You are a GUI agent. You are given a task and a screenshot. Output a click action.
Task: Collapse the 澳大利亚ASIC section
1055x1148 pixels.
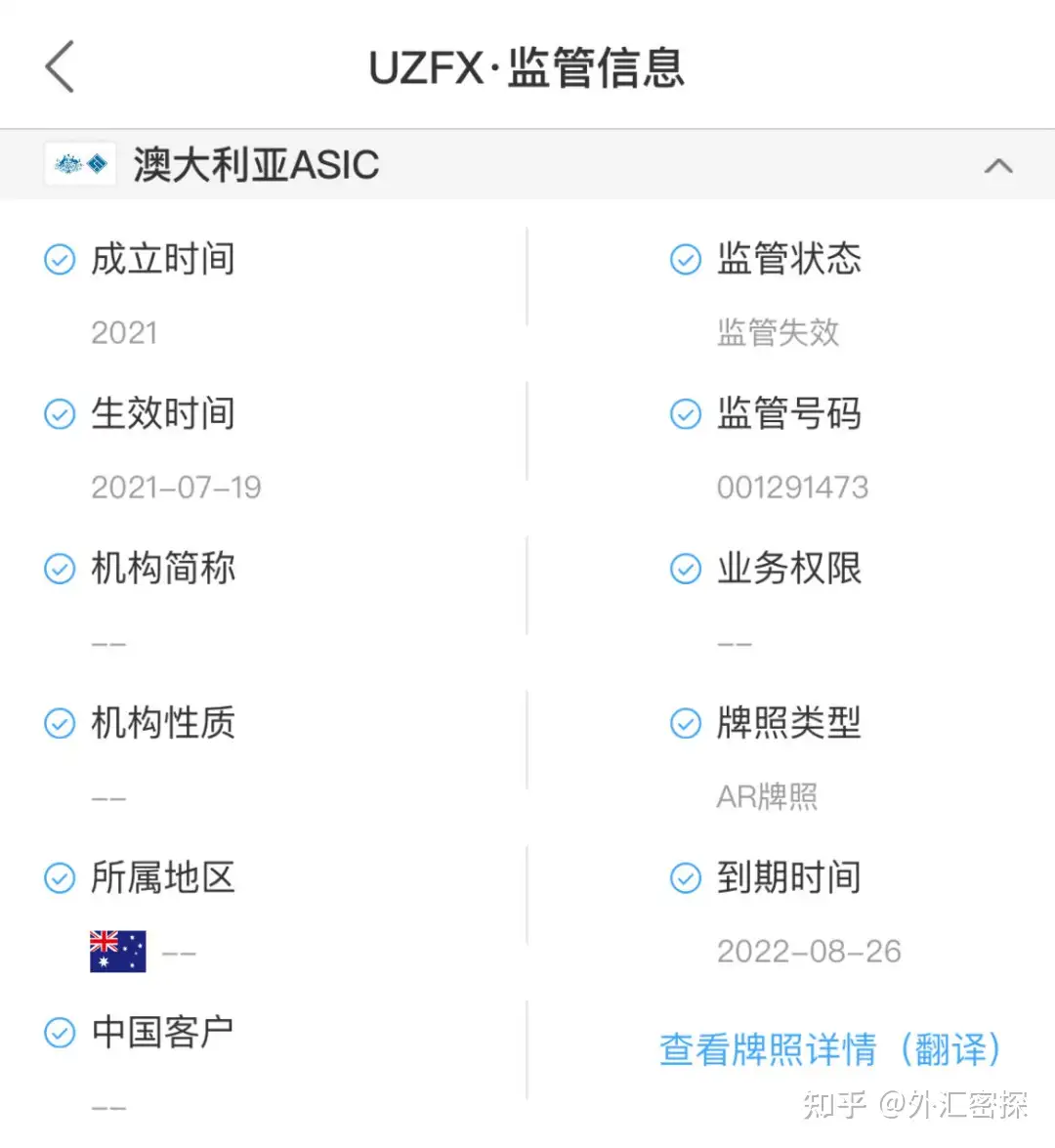pos(997,166)
